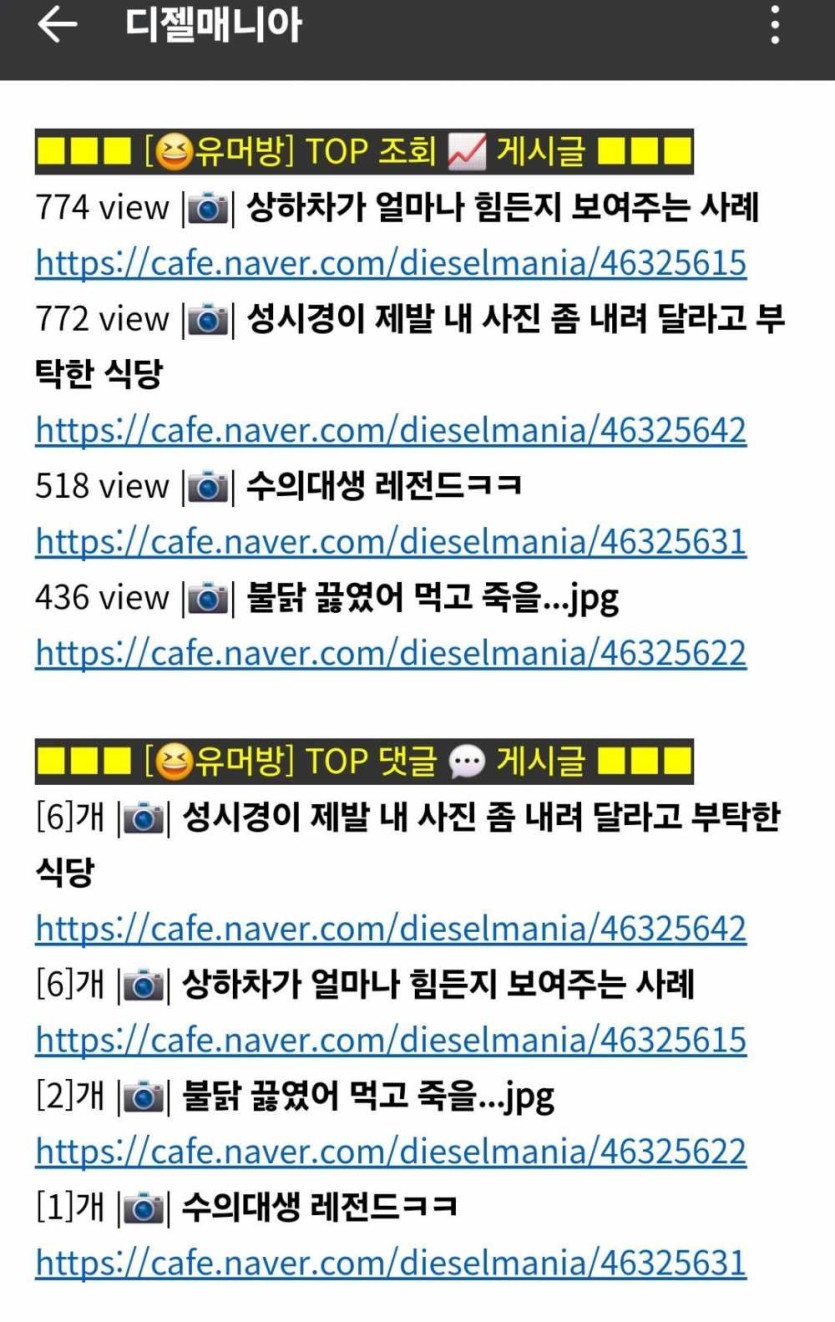Open link under [6]개 상하차 comment post
This screenshot has height=1322, width=835.
coord(391,1040)
